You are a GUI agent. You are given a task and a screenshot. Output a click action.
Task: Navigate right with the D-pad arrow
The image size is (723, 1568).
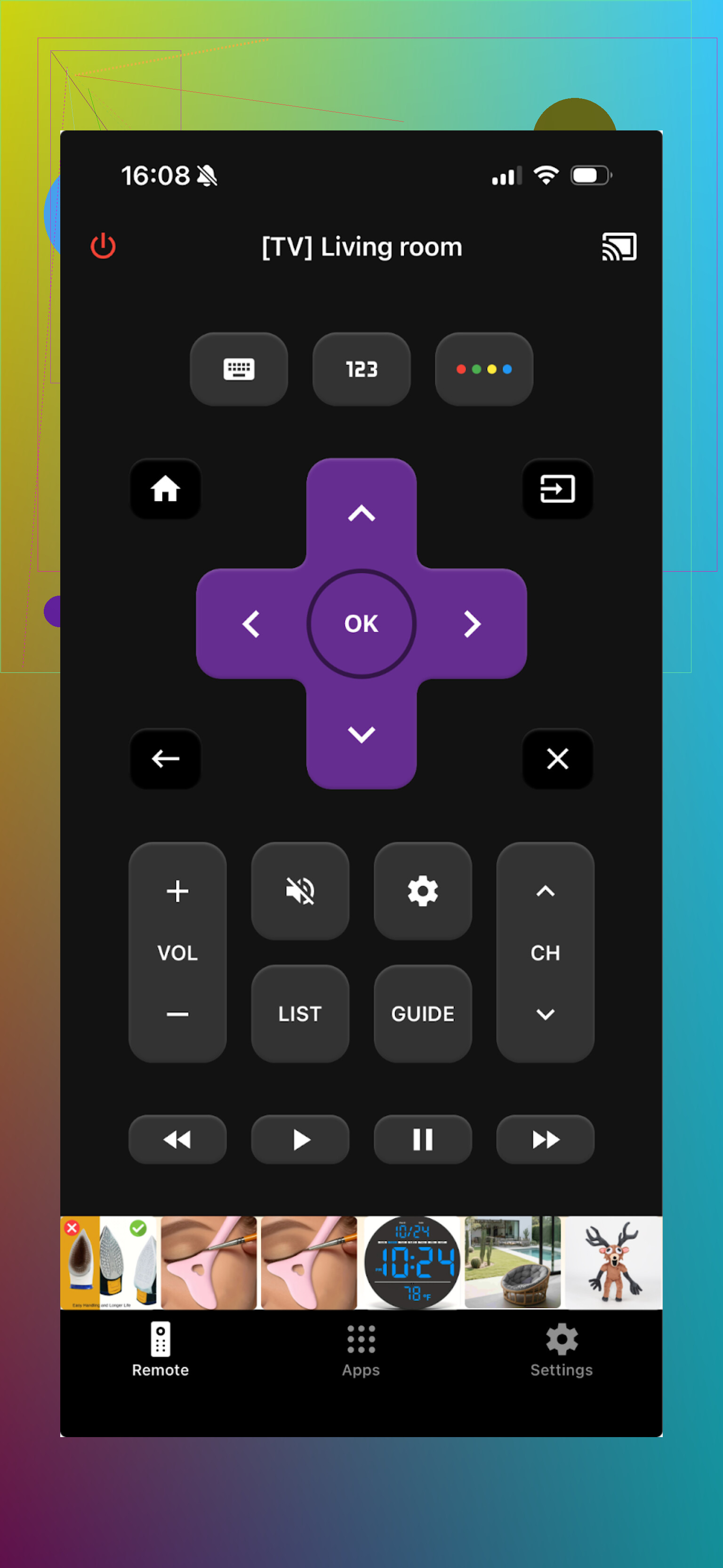[x=472, y=623]
